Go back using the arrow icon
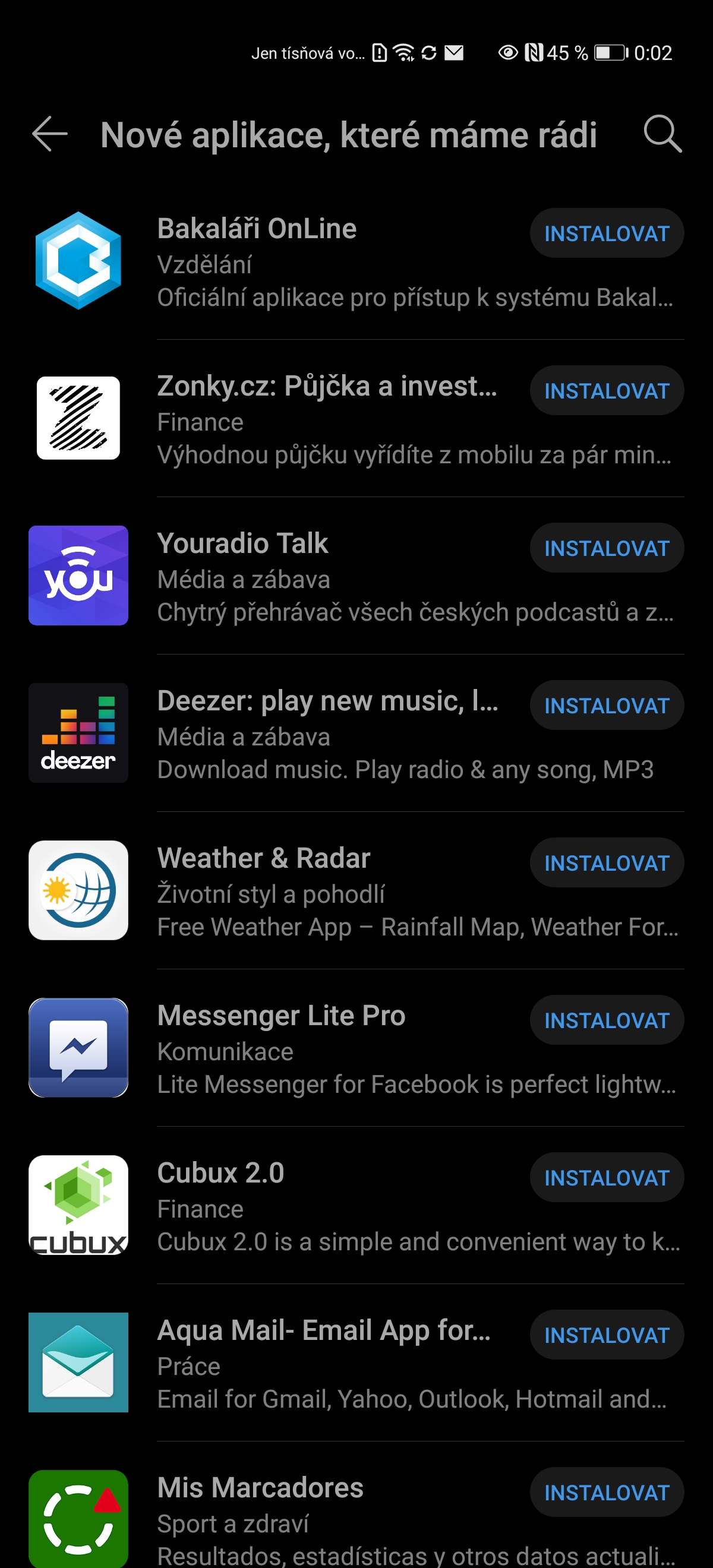This screenshot has width=713, height=1568. (x=50, y=134)
